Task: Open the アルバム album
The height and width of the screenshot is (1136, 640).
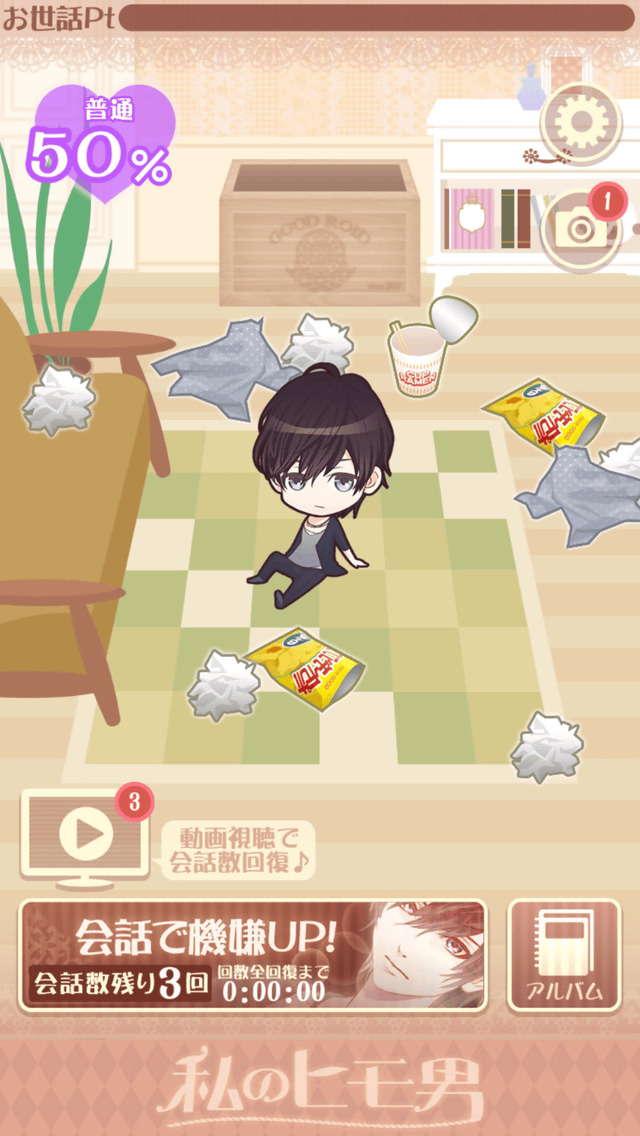Action: click(564, 956)
